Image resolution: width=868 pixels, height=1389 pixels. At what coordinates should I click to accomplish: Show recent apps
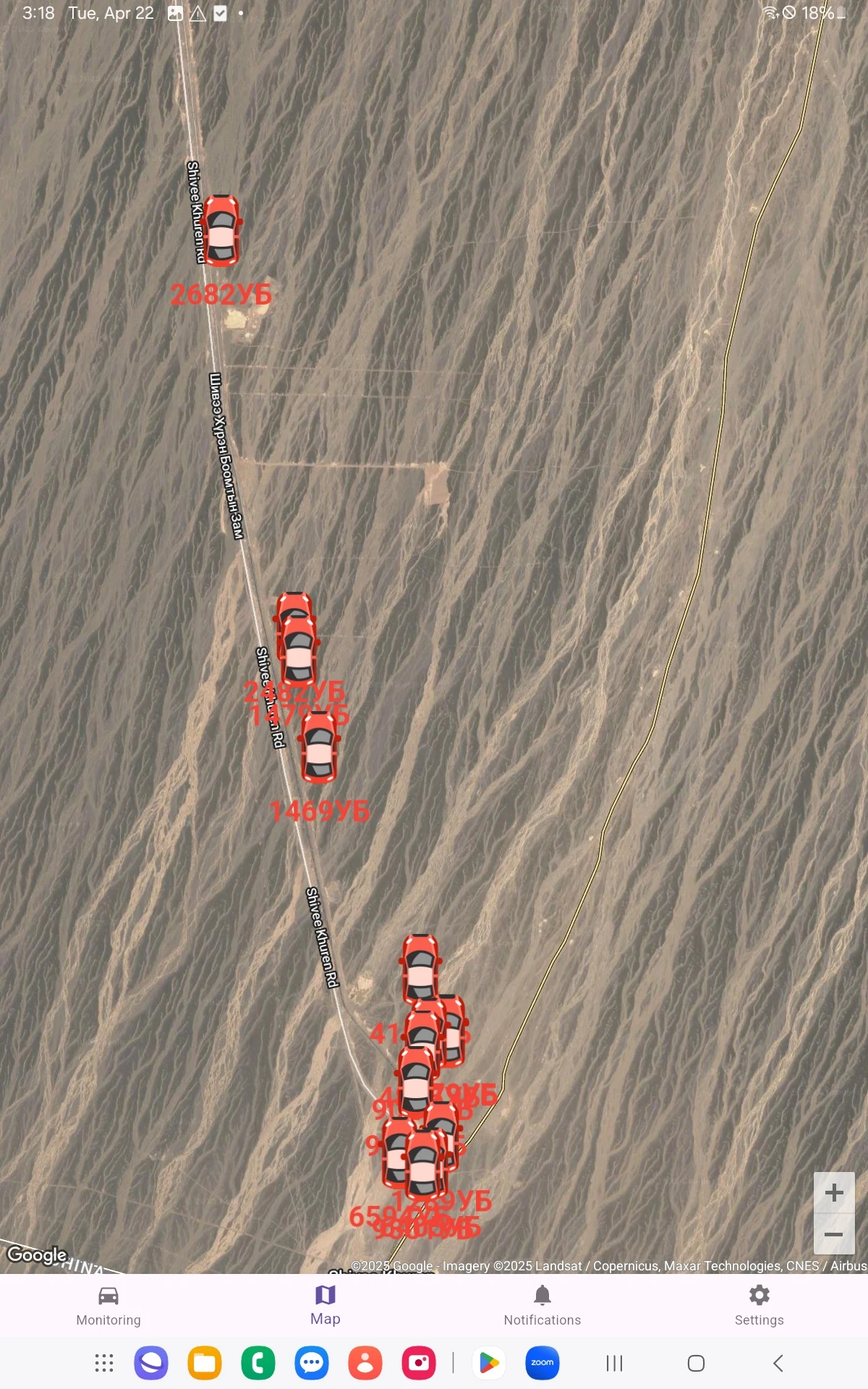(614, 1363)
